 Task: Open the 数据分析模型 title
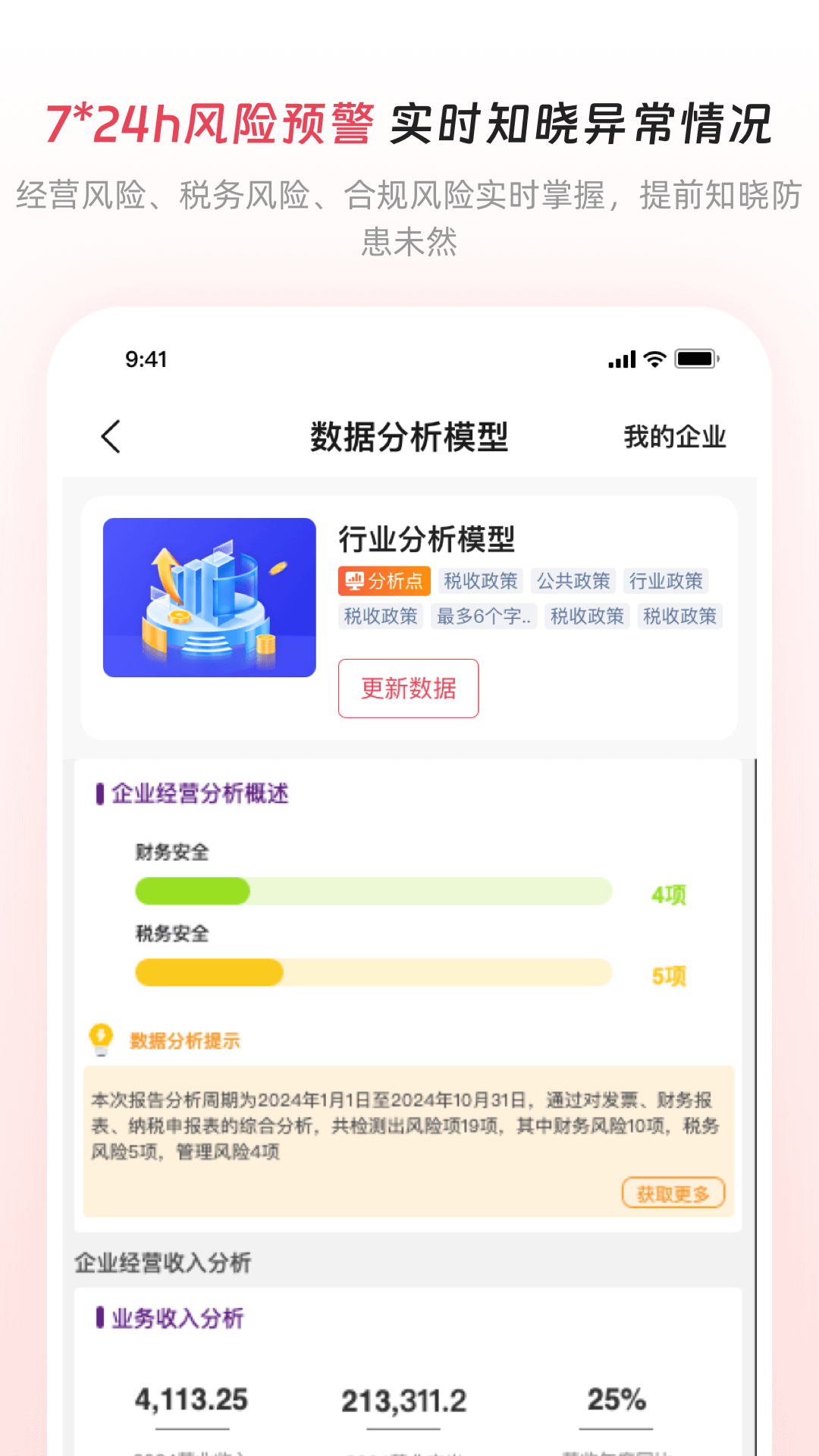[x=409, y=436]
